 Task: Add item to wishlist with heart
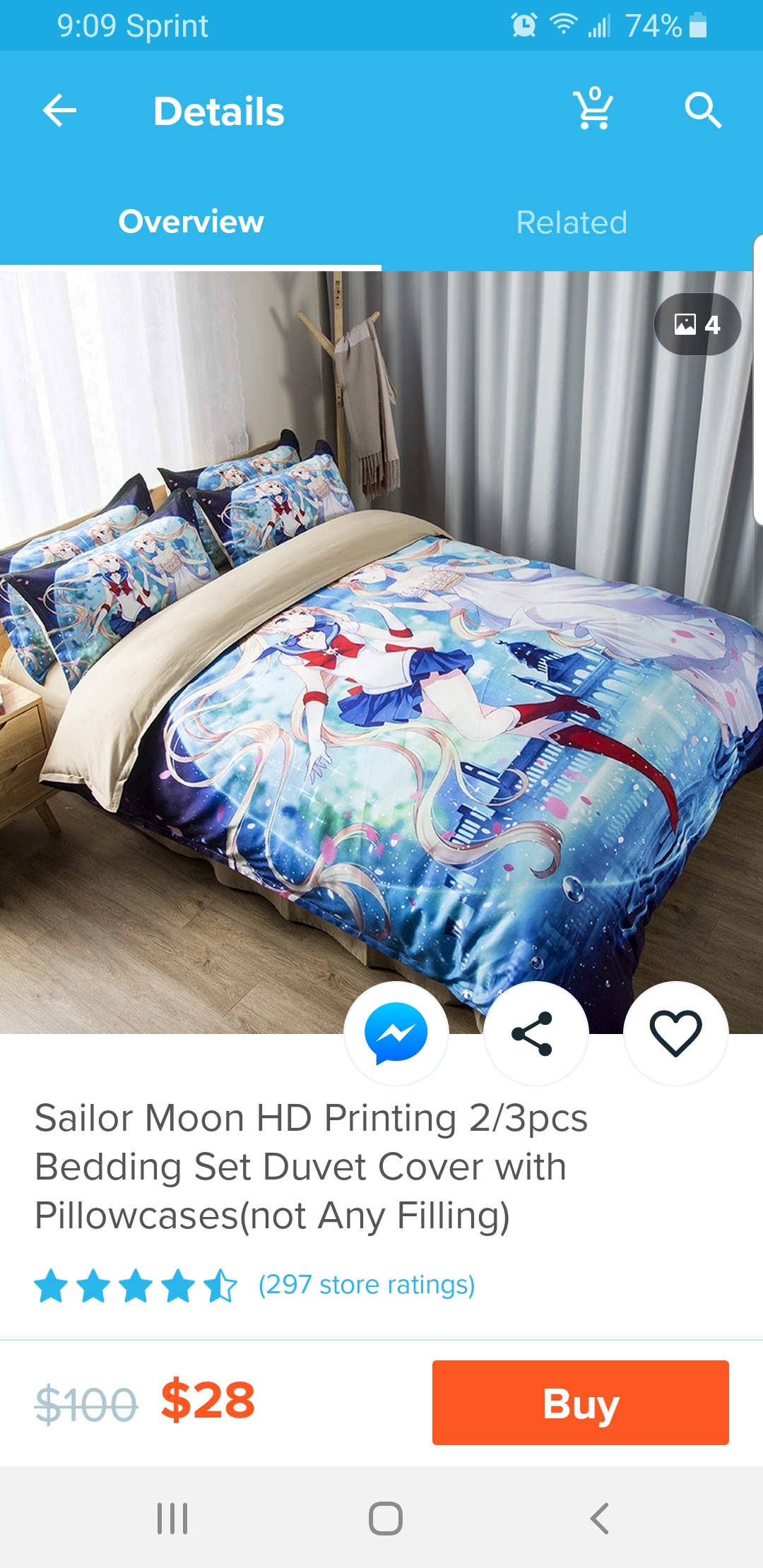coord(675,1033)
